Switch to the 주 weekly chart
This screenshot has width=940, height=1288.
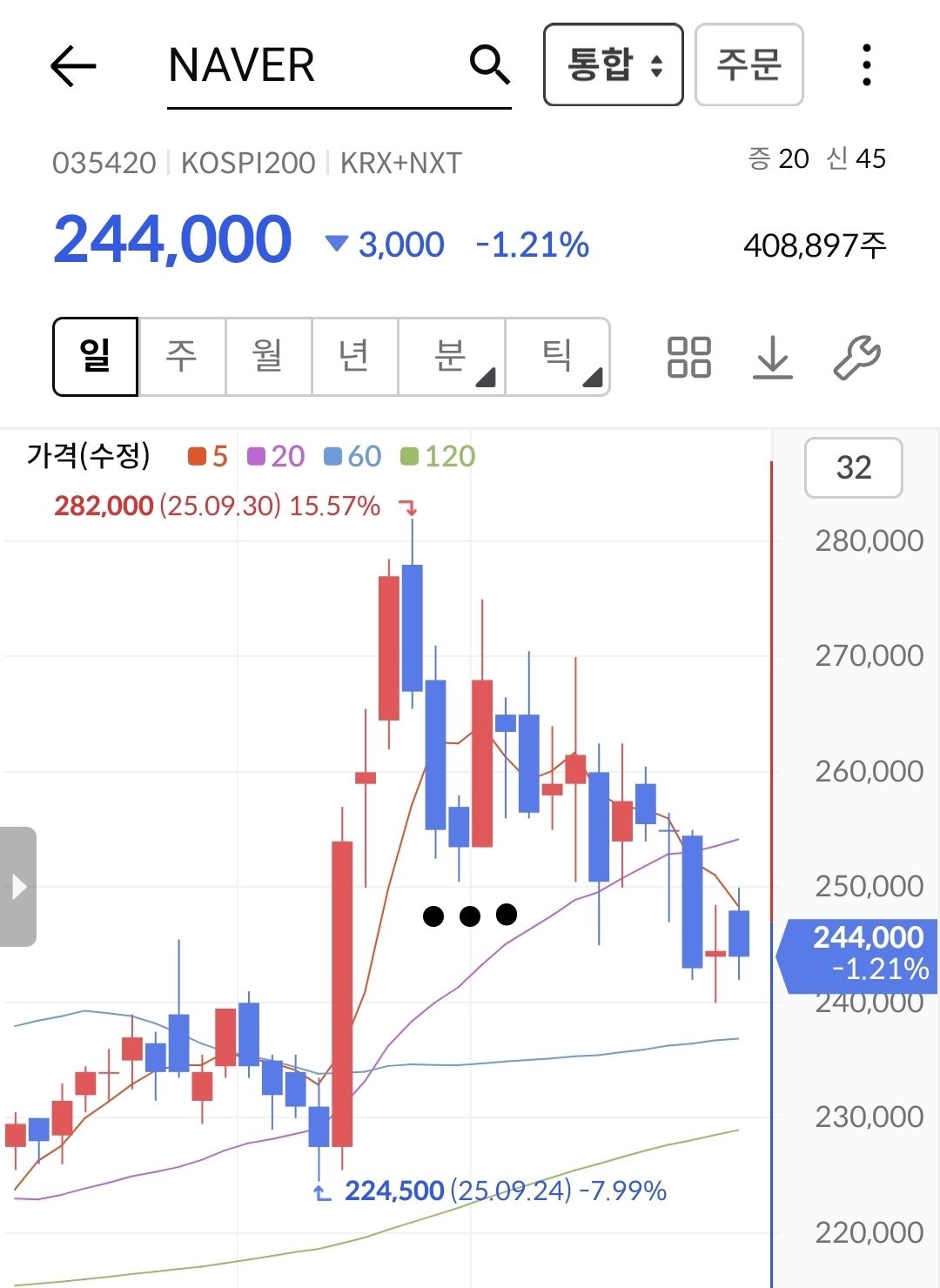pyautogui.click(x=182, y=357)
